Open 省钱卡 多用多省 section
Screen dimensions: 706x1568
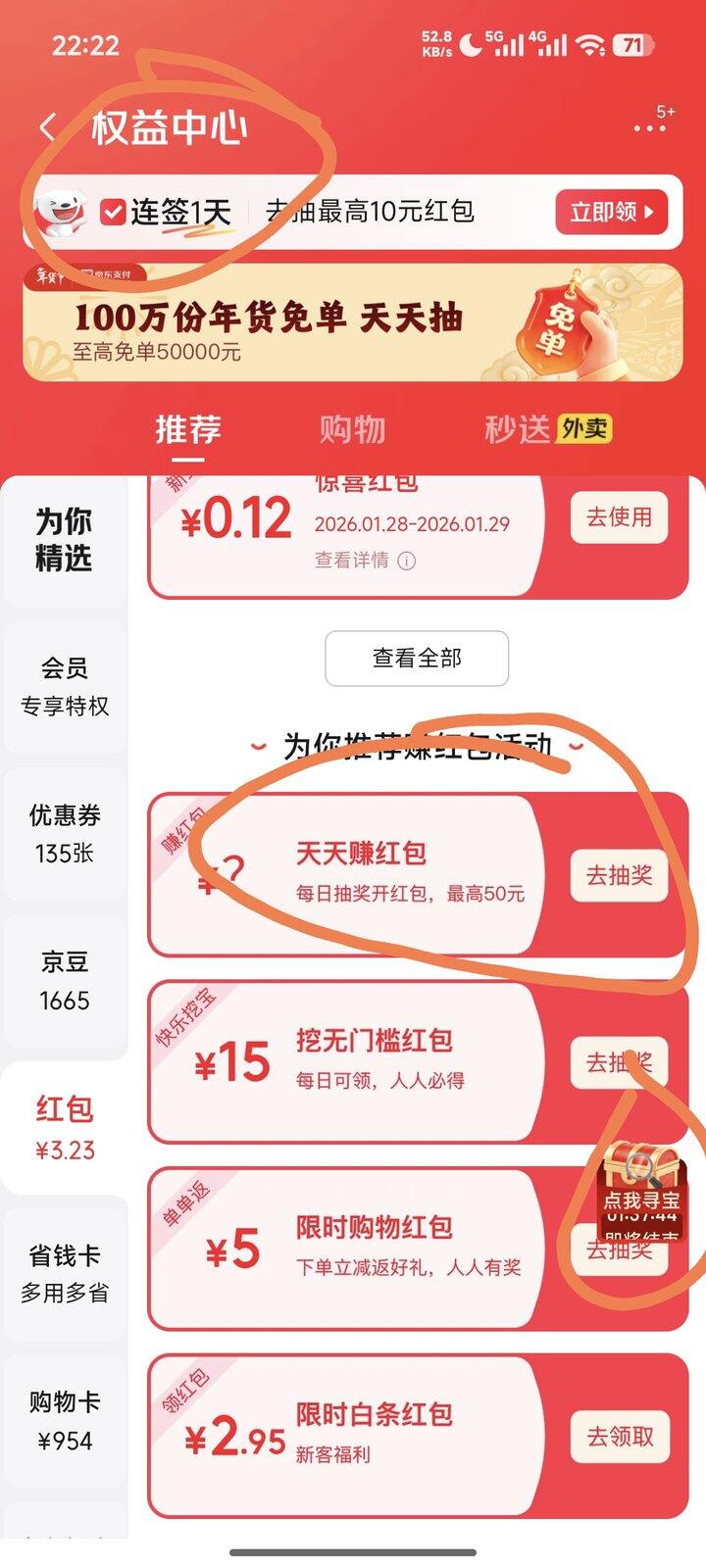[64, 1273]
